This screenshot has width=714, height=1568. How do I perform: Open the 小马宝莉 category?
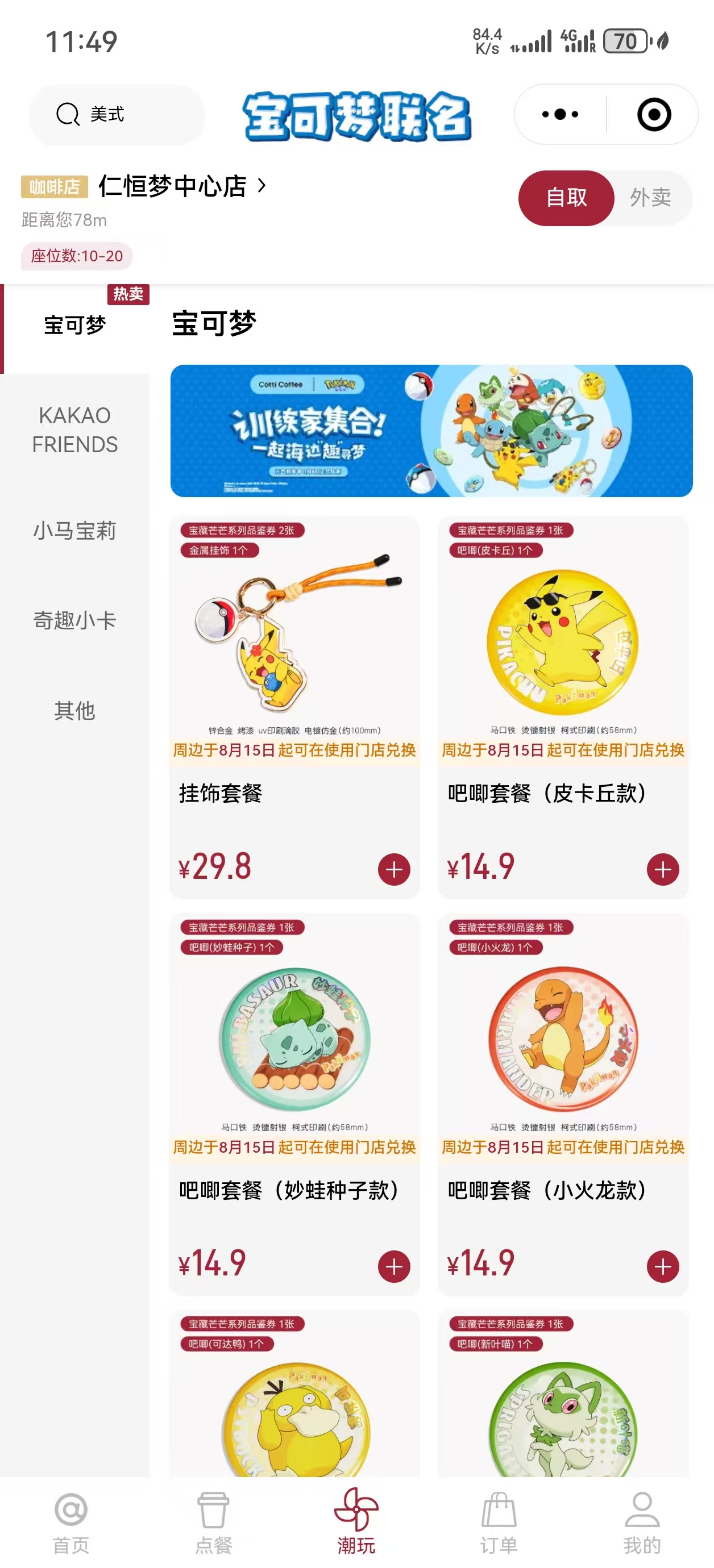(x=75, y=531)
